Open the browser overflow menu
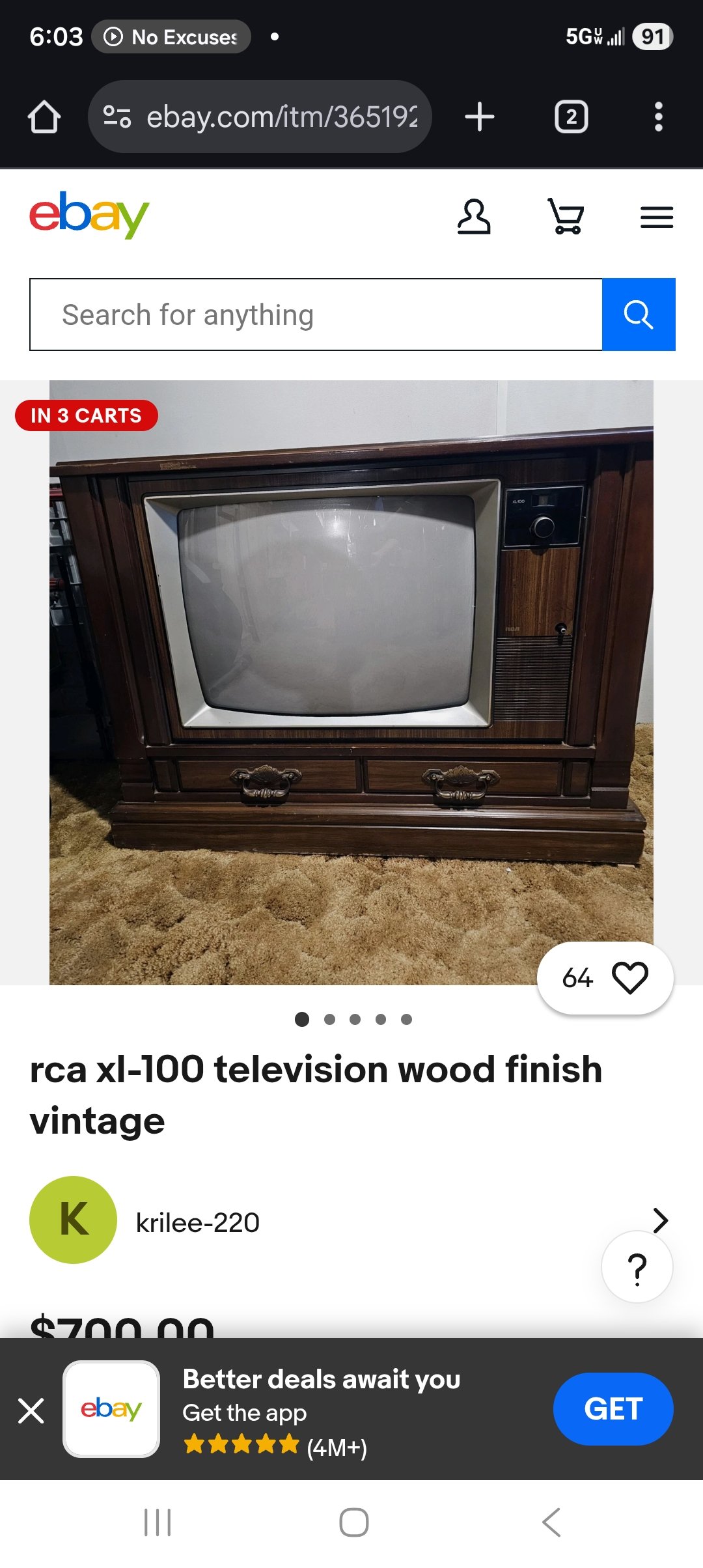The height and width of the screenshot is (1568, 703). pos(658,117)
